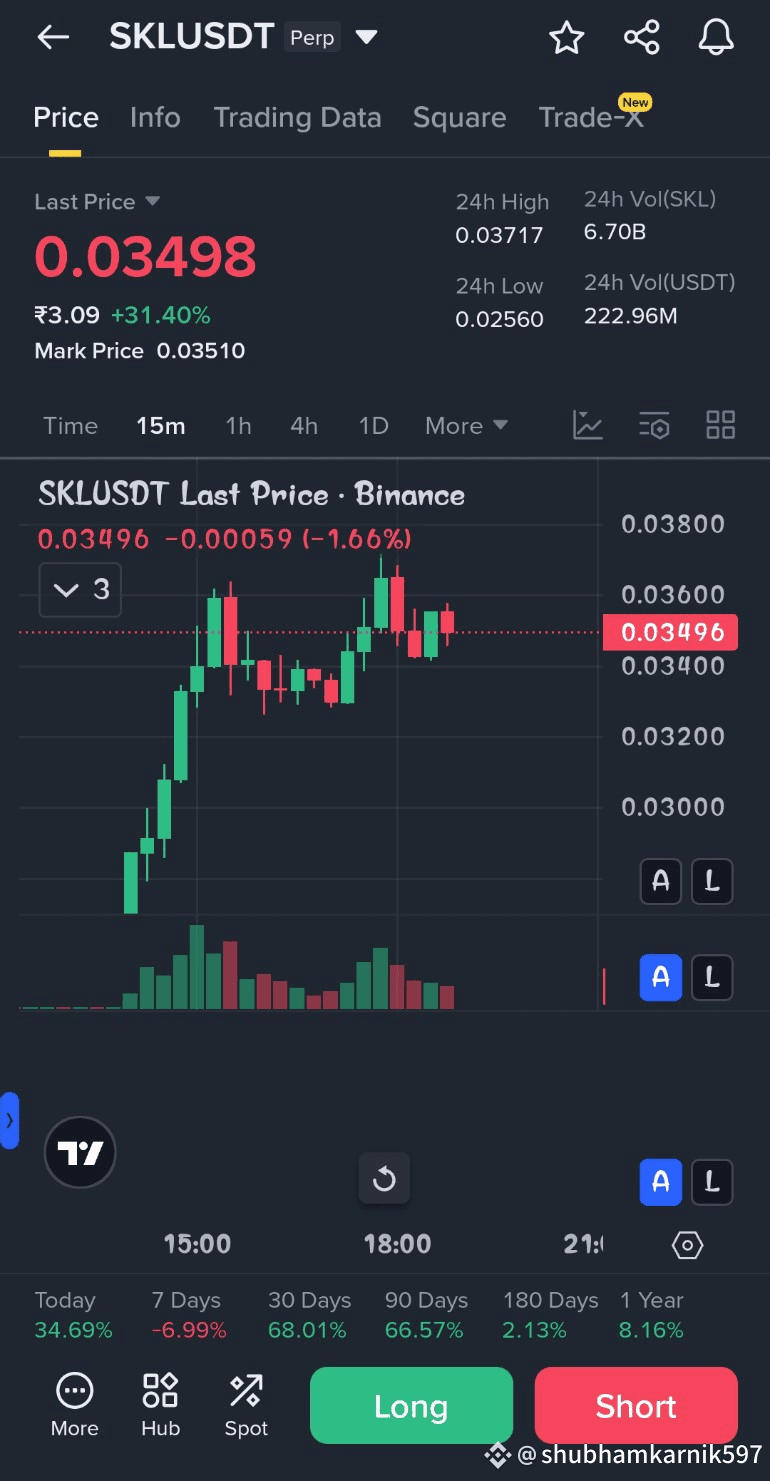This screenshot has width=770, height=1481.
Task: Share this chart
Action: (641, 38)
